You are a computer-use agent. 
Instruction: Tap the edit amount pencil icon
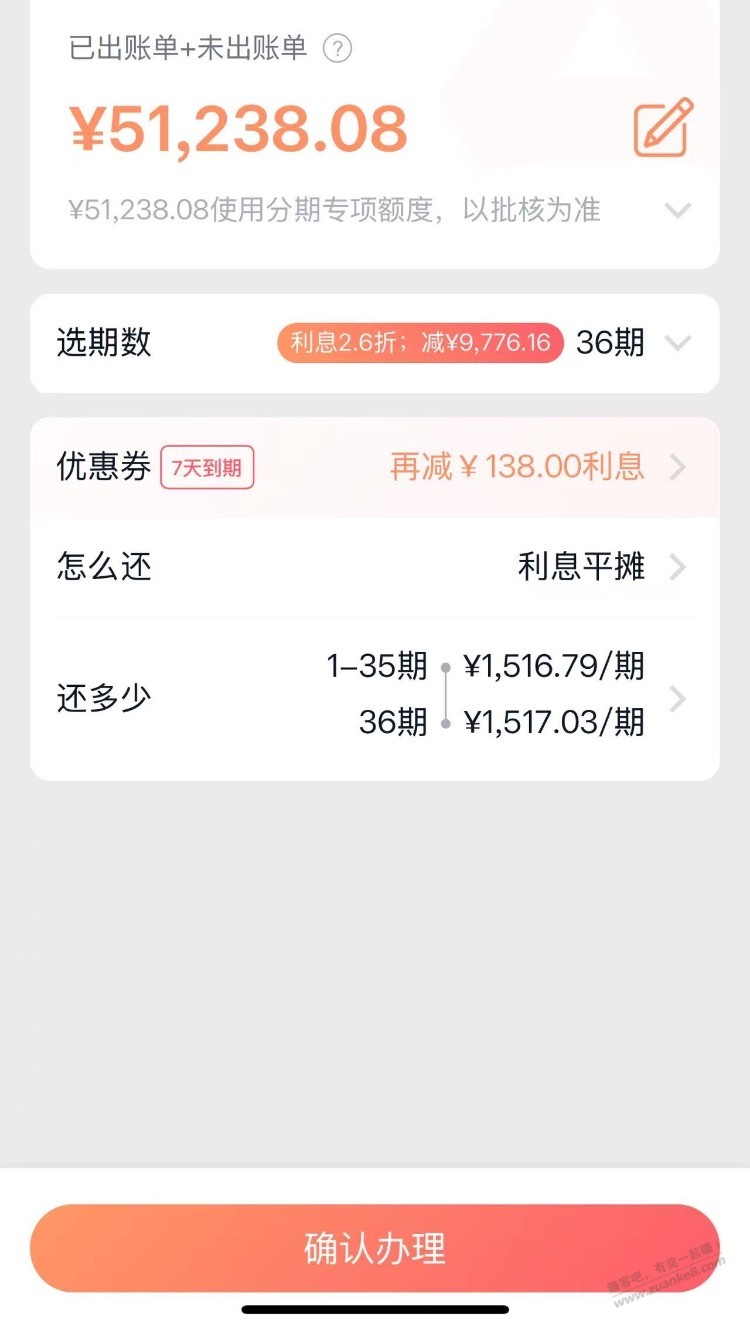663,127
